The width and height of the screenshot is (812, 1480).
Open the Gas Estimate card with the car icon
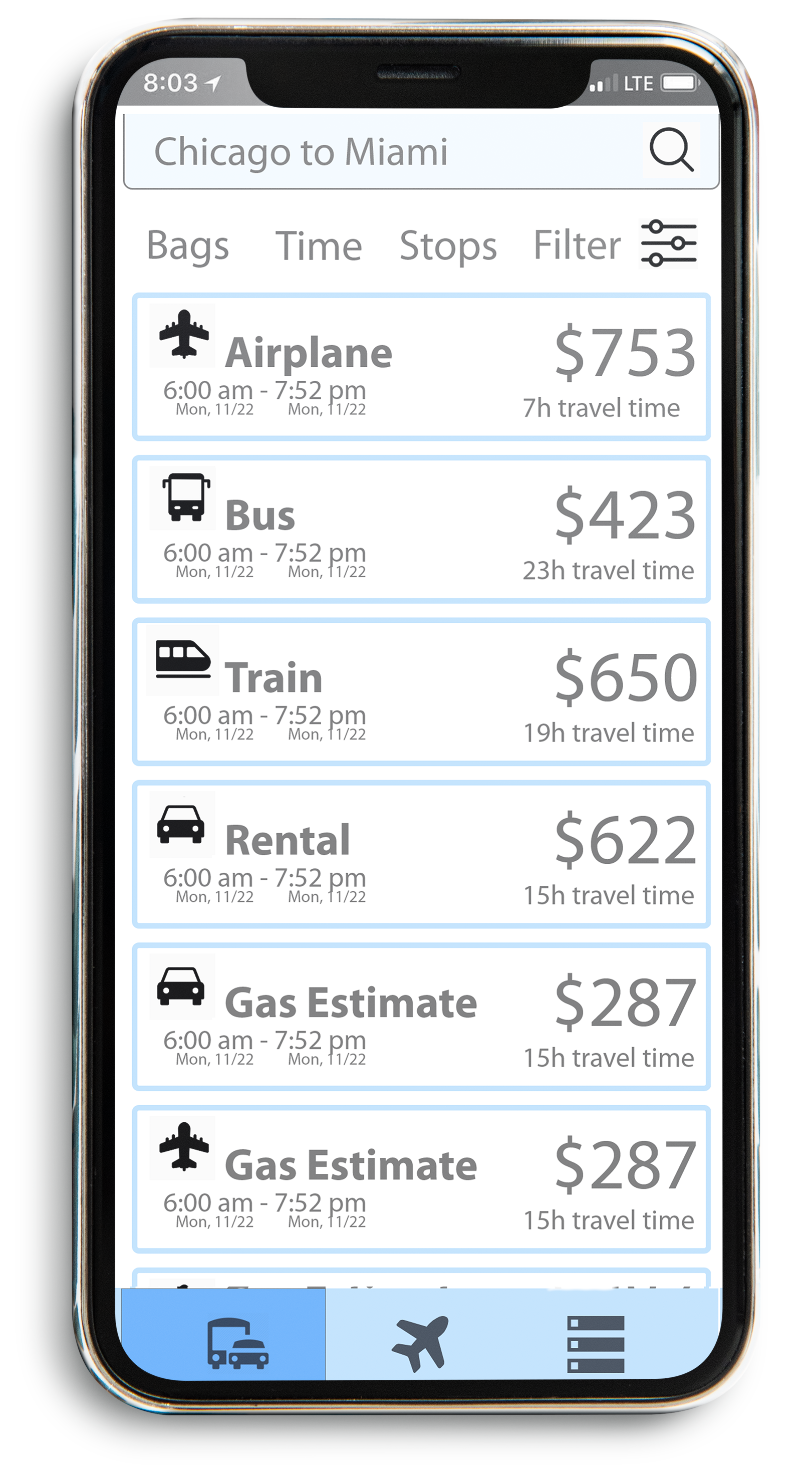(421, 1018)
